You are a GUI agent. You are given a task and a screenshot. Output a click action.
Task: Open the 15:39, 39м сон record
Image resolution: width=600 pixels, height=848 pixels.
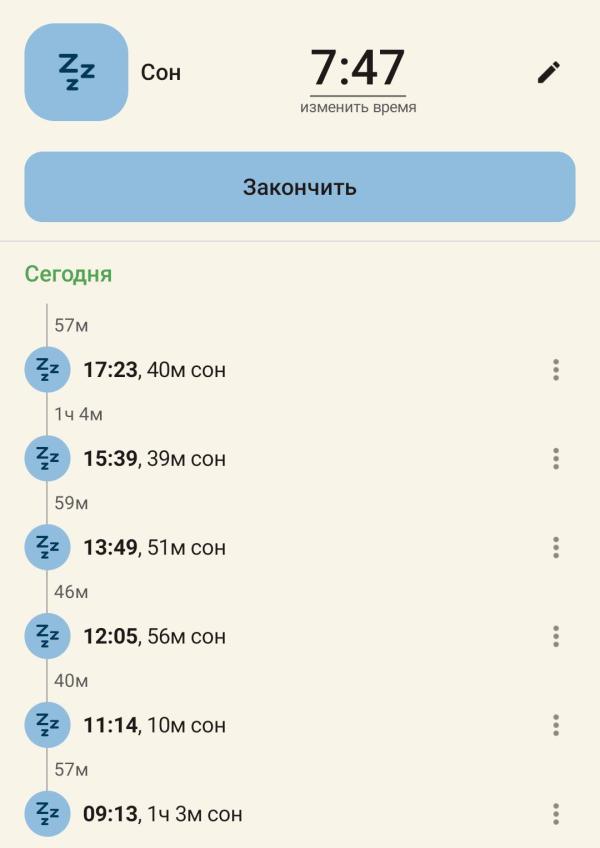155,459
